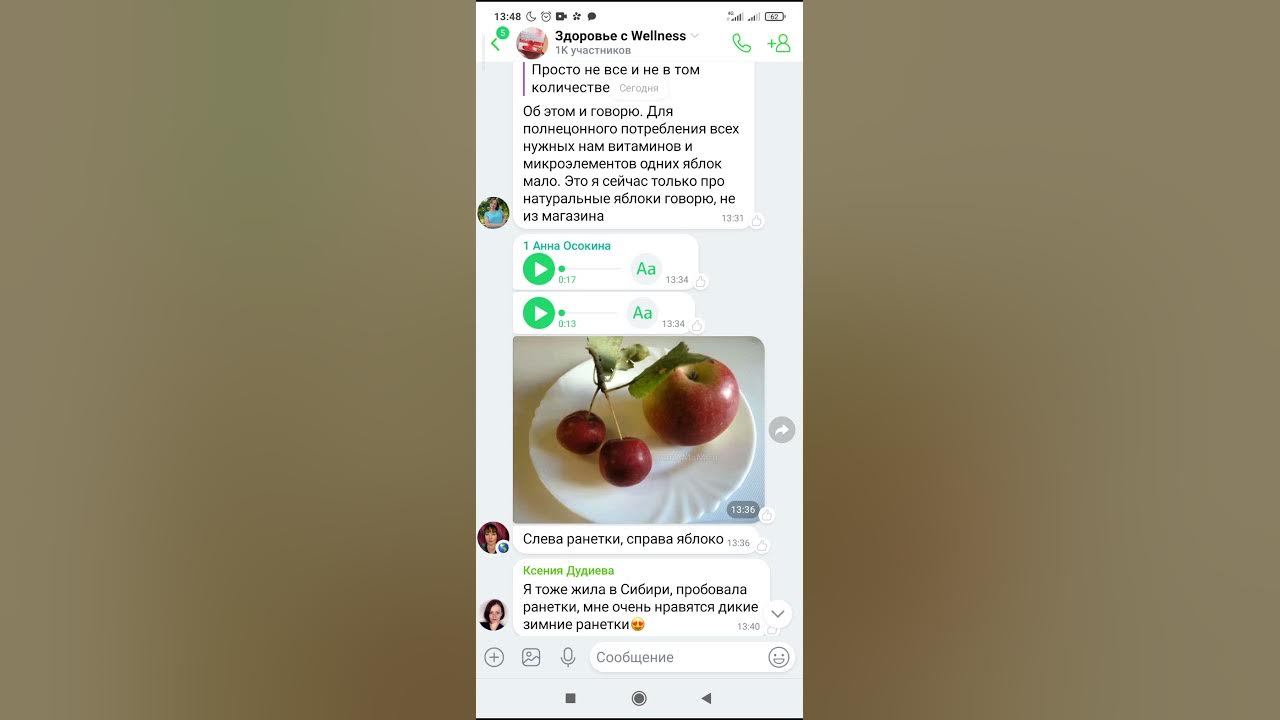The height and width of the screenshot is (720, 1280).
Task: Go back to the chat list
Action: [x=495, y=44]
